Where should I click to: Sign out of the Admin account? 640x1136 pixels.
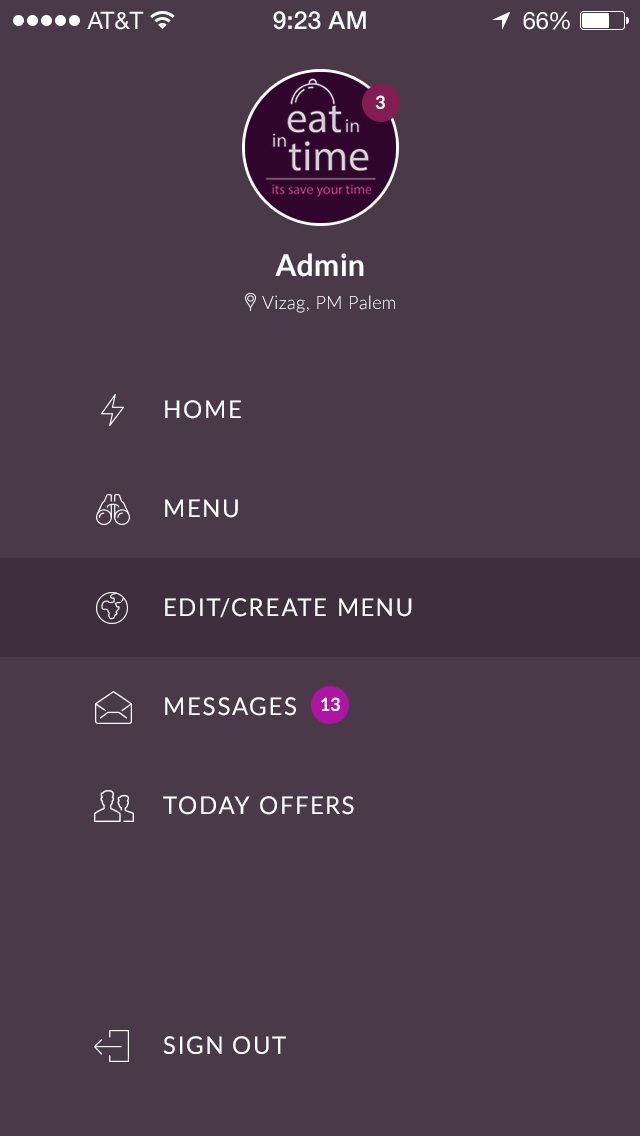click(224, 1046)
